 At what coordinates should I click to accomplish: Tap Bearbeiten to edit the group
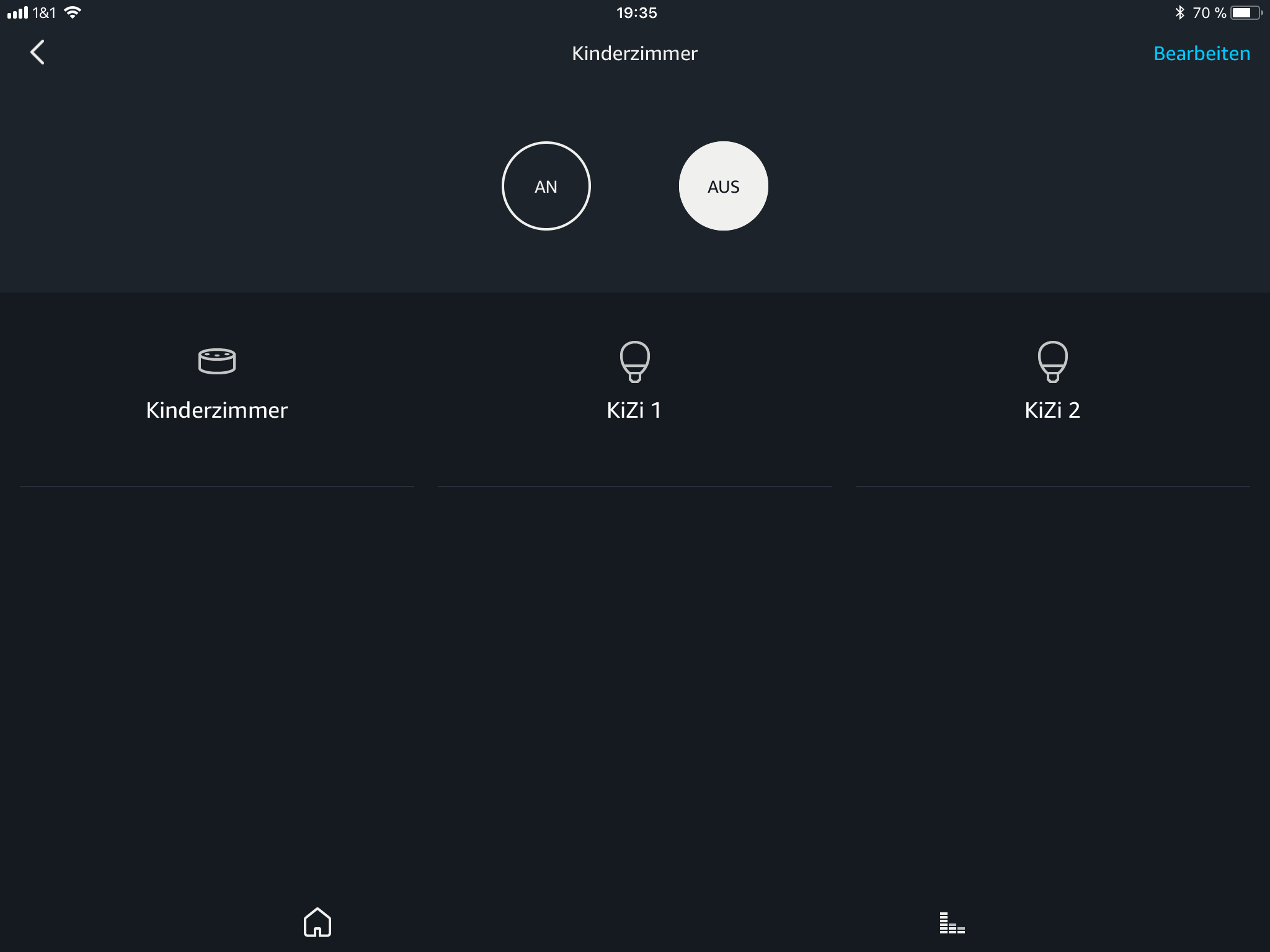[1201, 54]
